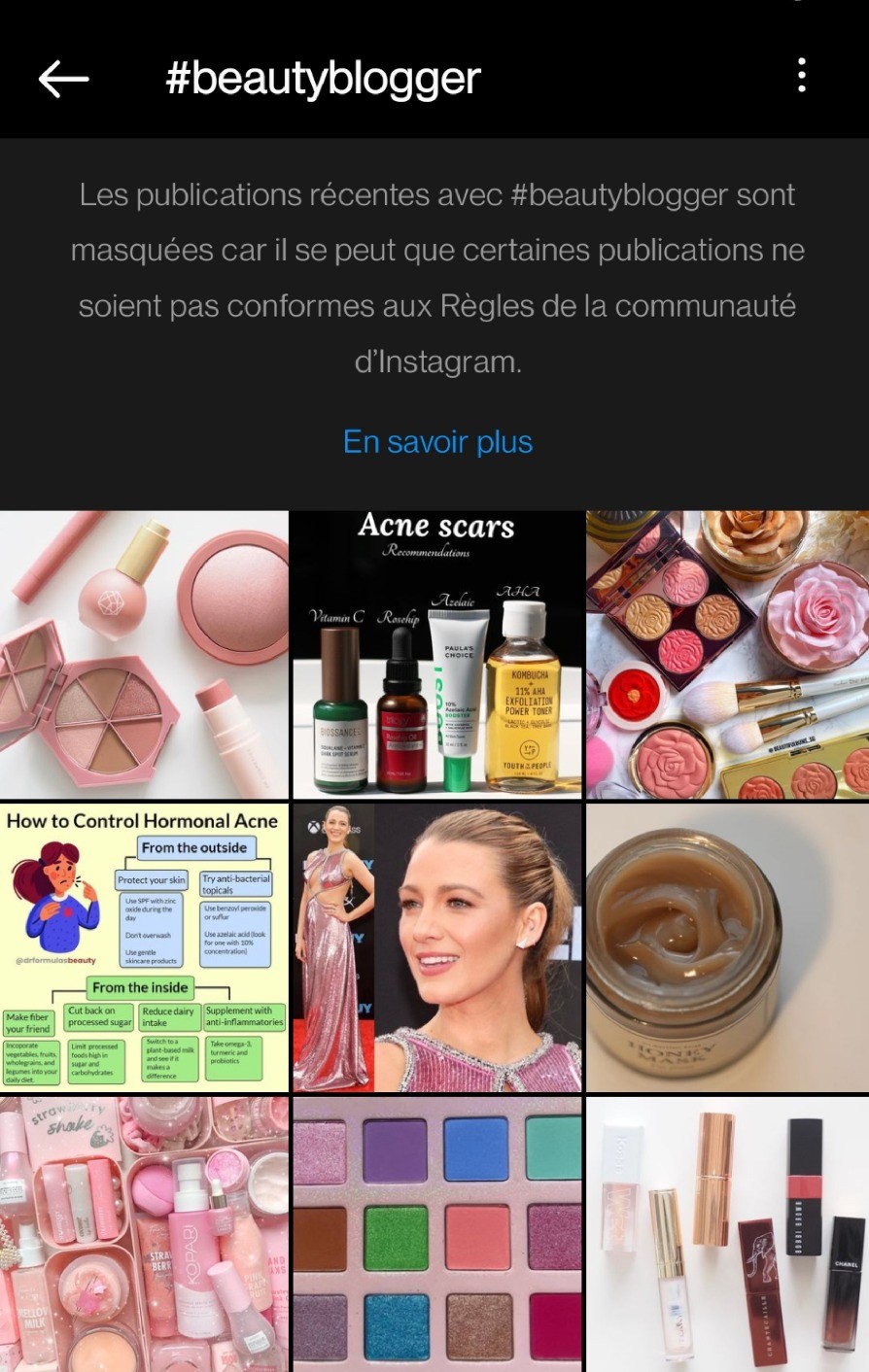Viewport: 869px width, 1372px height.
Task: Open the lipsticks and glosses post
Action: click(x=727, y=1234)
